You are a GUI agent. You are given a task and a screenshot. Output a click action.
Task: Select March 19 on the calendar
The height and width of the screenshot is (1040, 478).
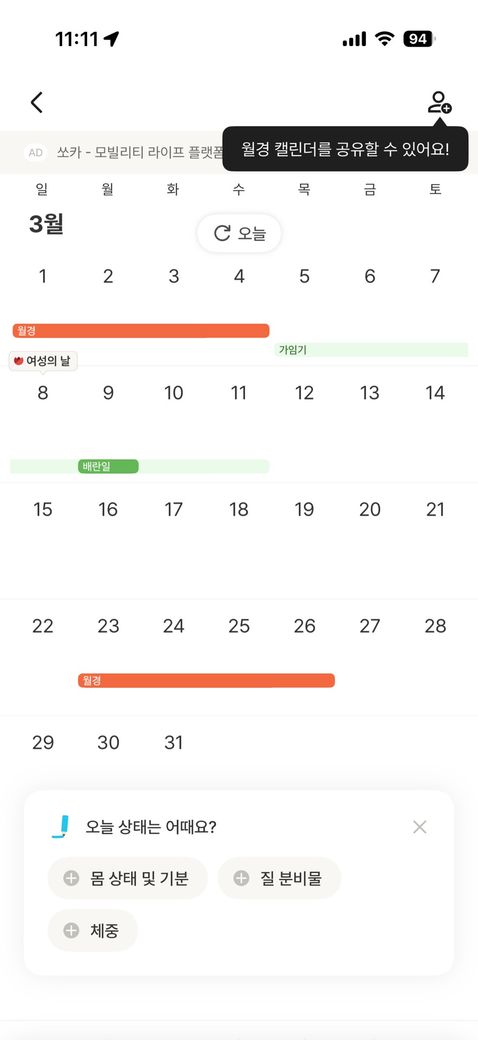pyautogui.click(x=304, y=509)
